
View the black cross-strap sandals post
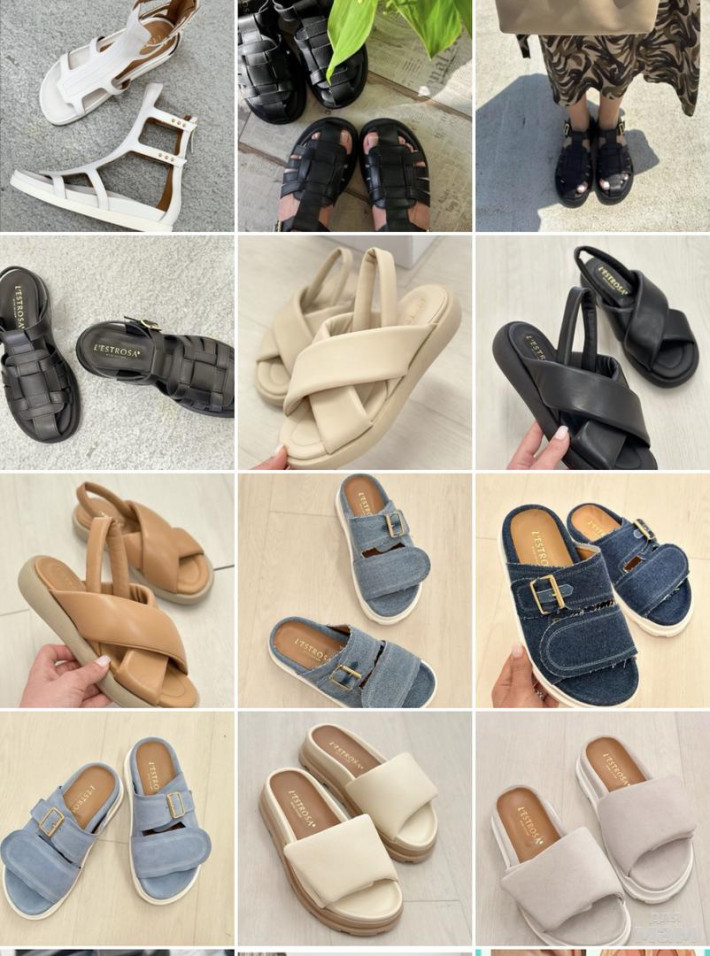click(592, 352)
